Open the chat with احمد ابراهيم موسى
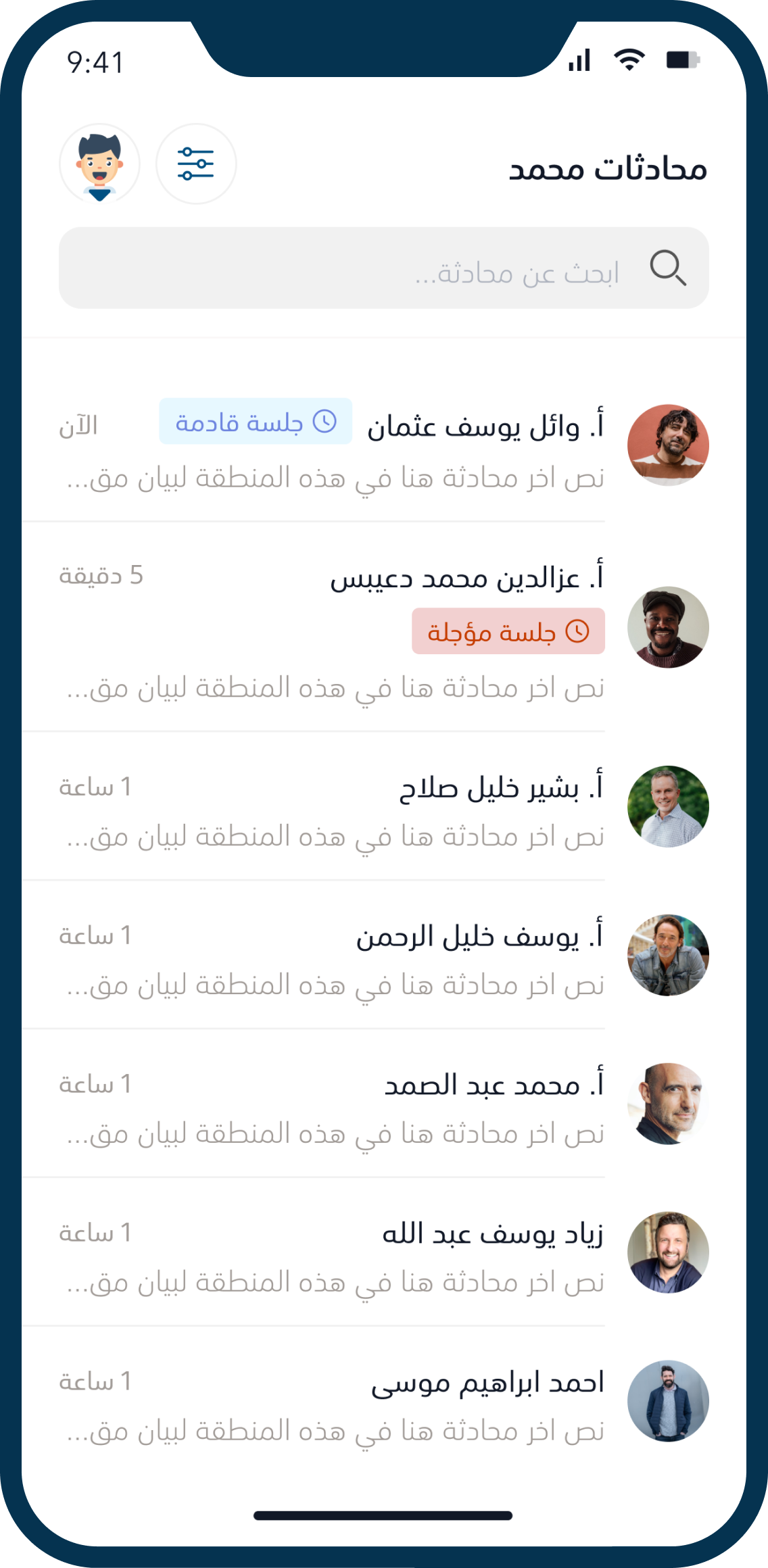The height and width of the screenshot is (1568, 768). (x=384, y=1401)
